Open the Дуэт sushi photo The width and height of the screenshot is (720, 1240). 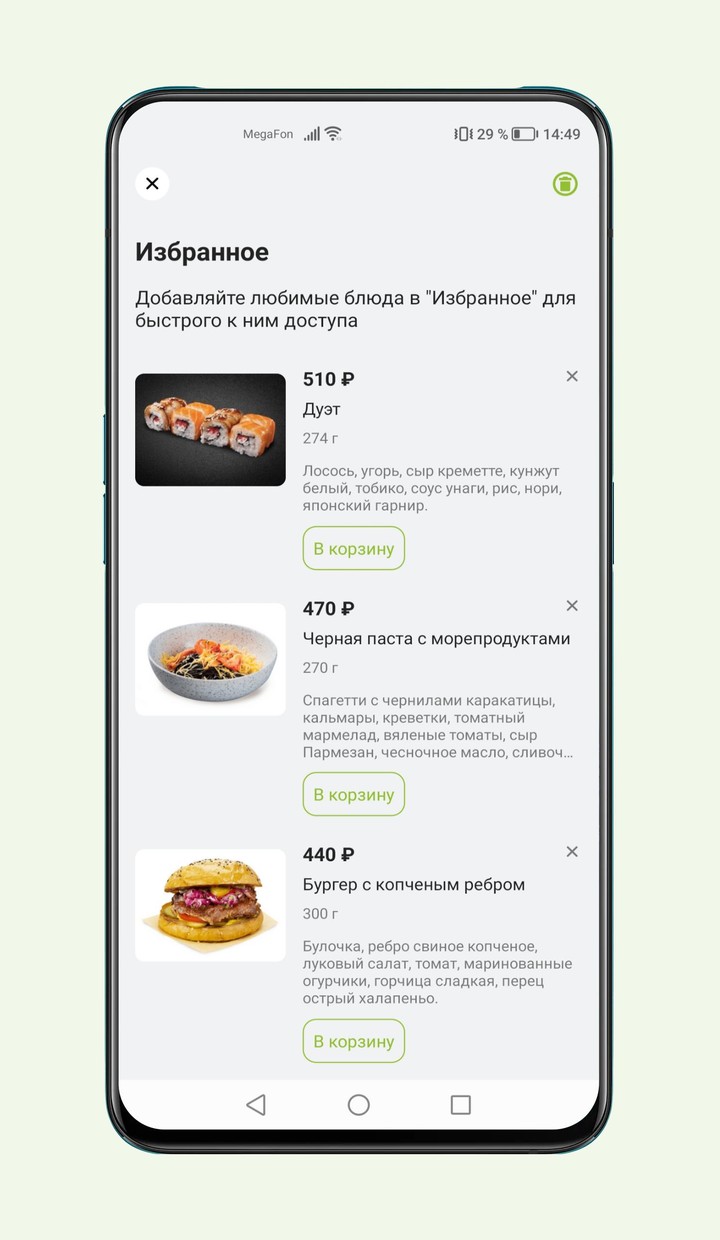[210, 430]
